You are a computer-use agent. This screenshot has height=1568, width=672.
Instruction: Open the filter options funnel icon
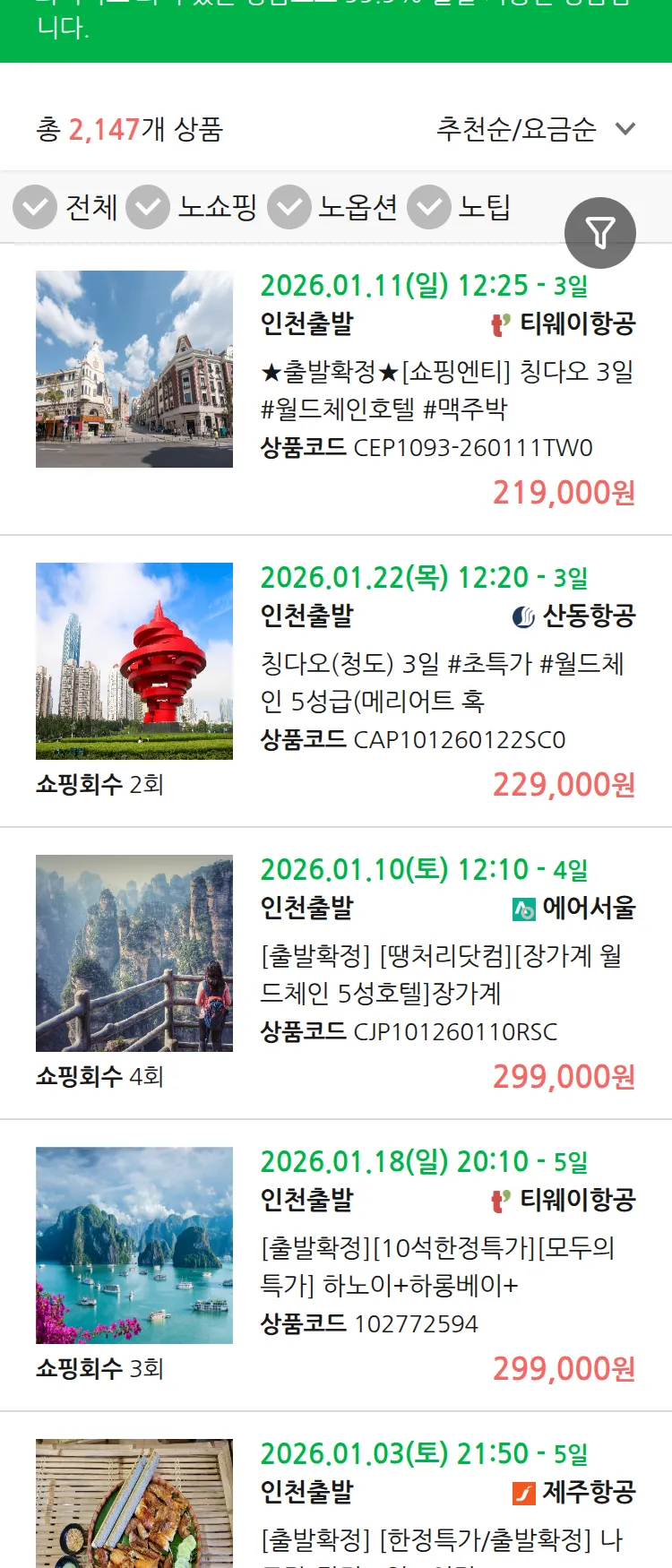pos(600,232)
